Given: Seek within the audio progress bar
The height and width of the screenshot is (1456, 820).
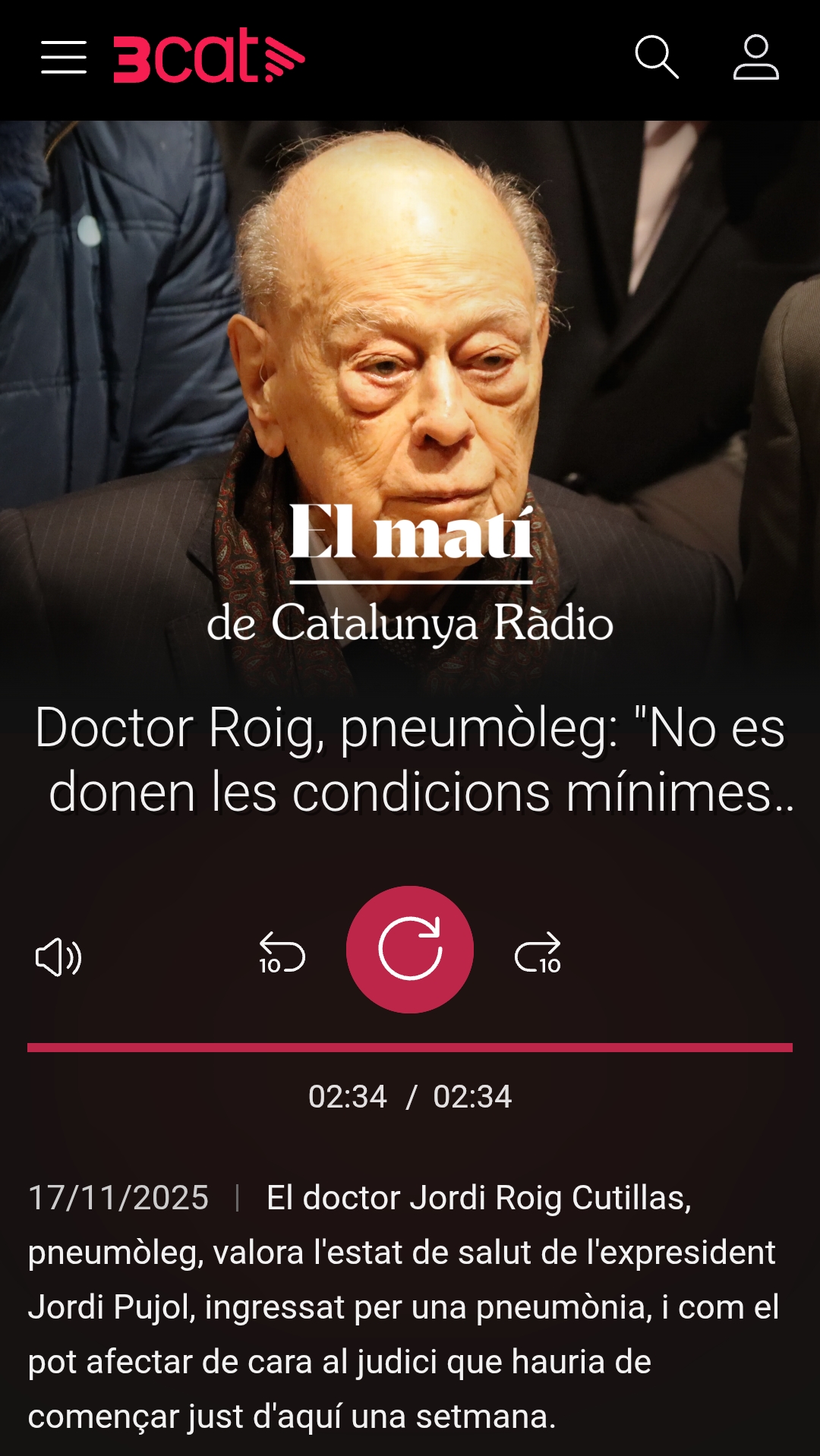Looking at the screenshot, I should click(410, 1048).
